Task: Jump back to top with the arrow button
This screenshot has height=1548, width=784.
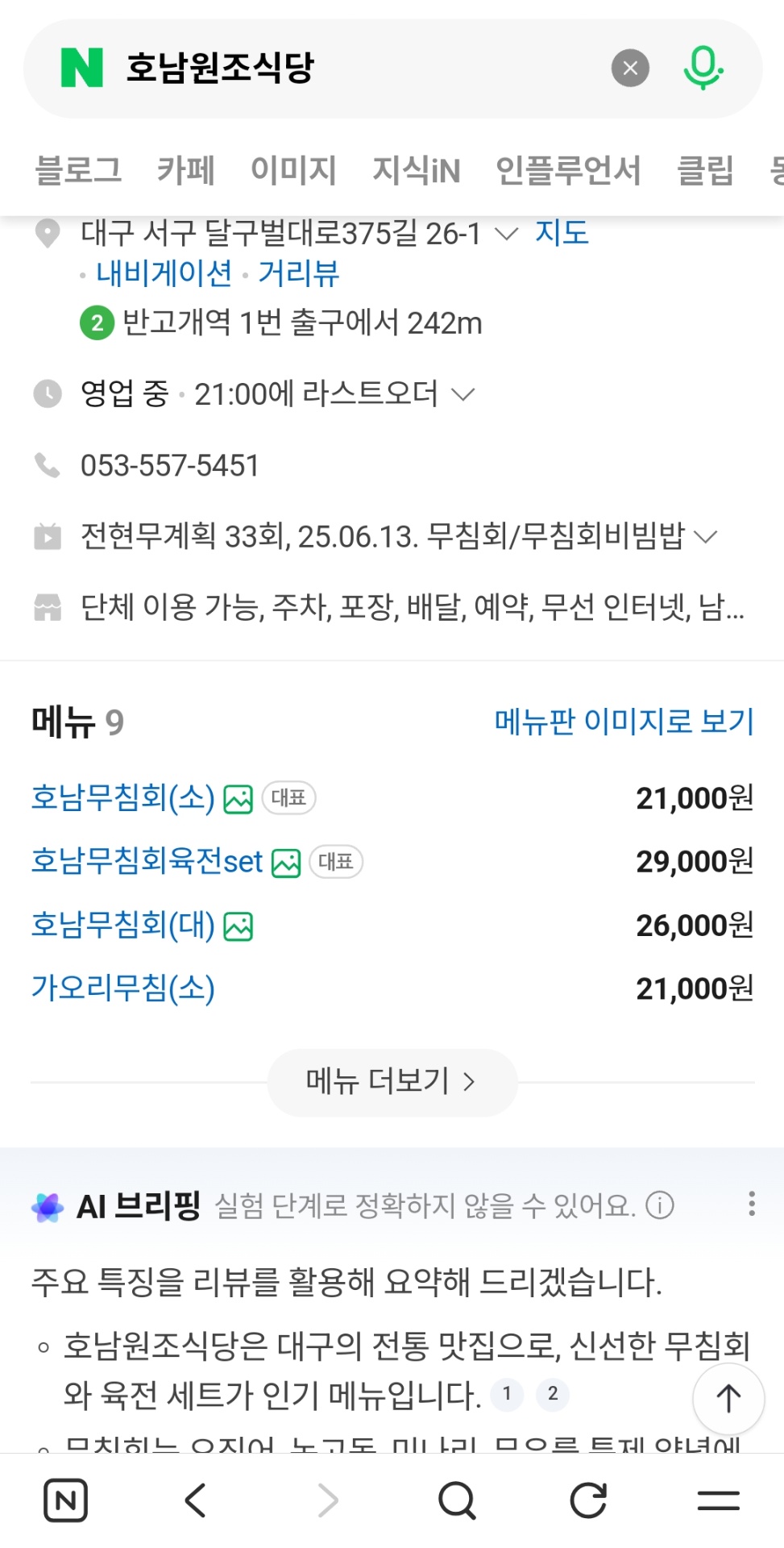Action: (728, 1399)
